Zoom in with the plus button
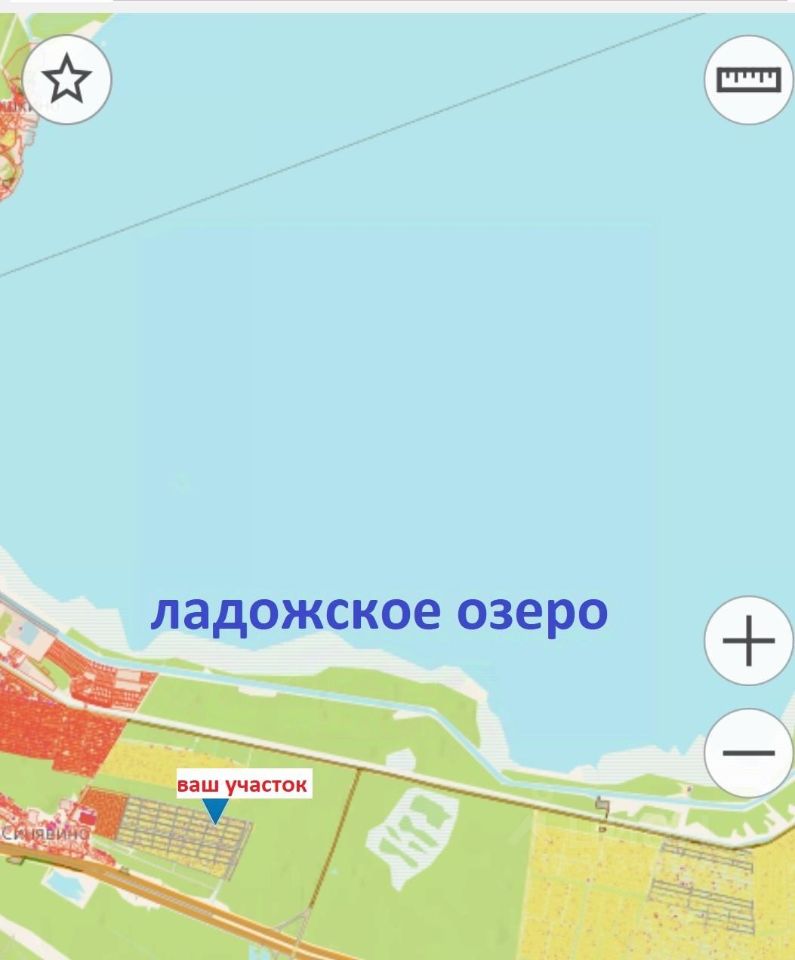 point(749,641)
